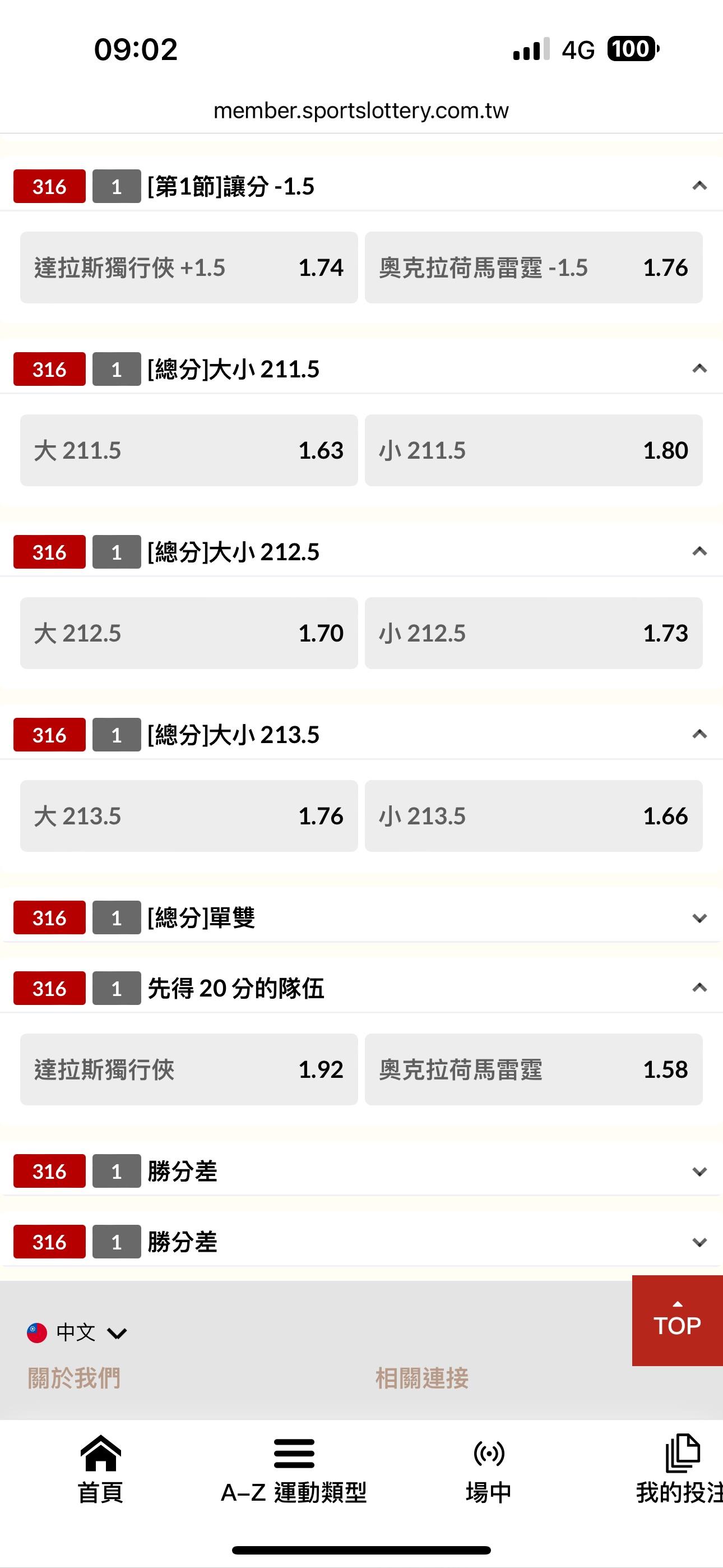Choose 小 212.5 at odds 1.73
The height and width of the screenshot is (1568, 723).
(x=533, y=633)
